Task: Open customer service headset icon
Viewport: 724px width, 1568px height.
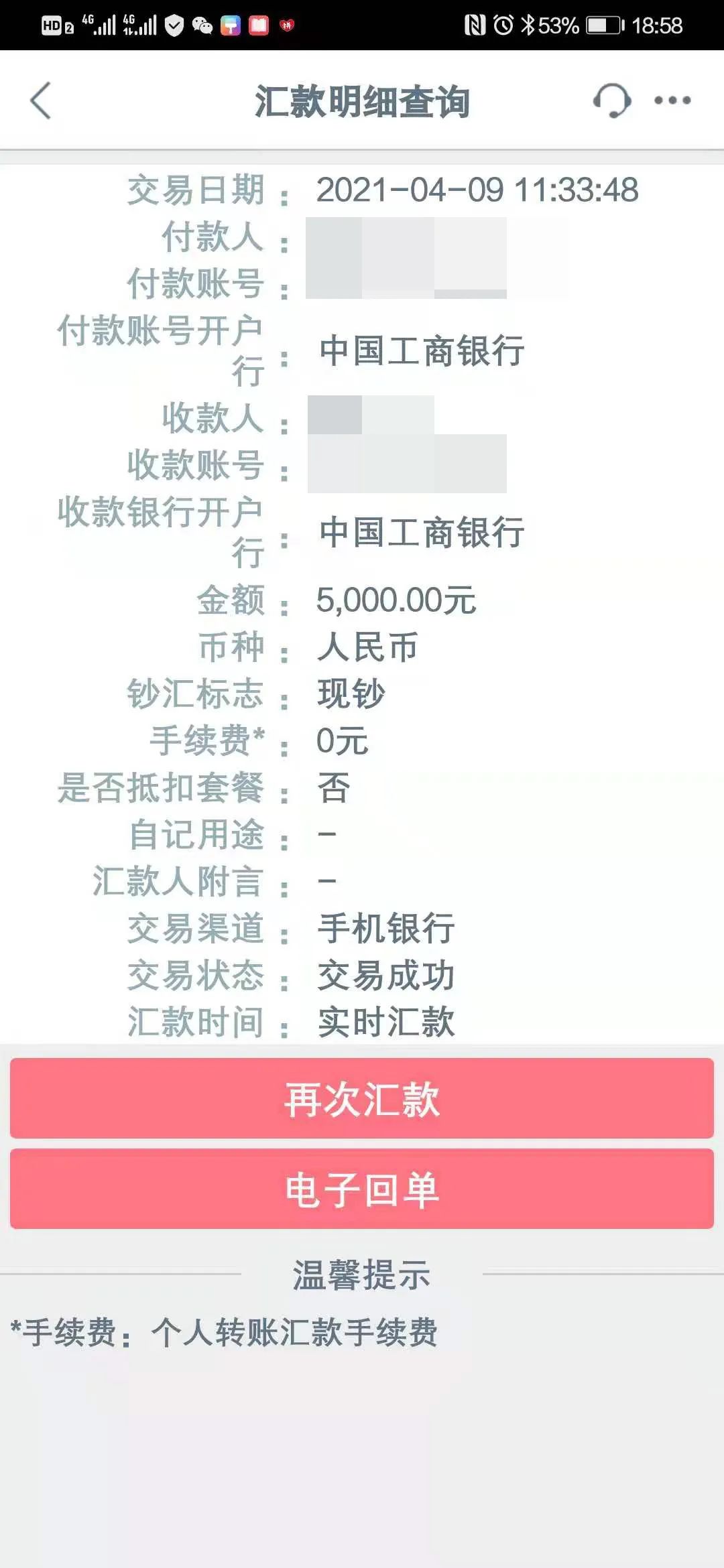Action: (612, 101)
